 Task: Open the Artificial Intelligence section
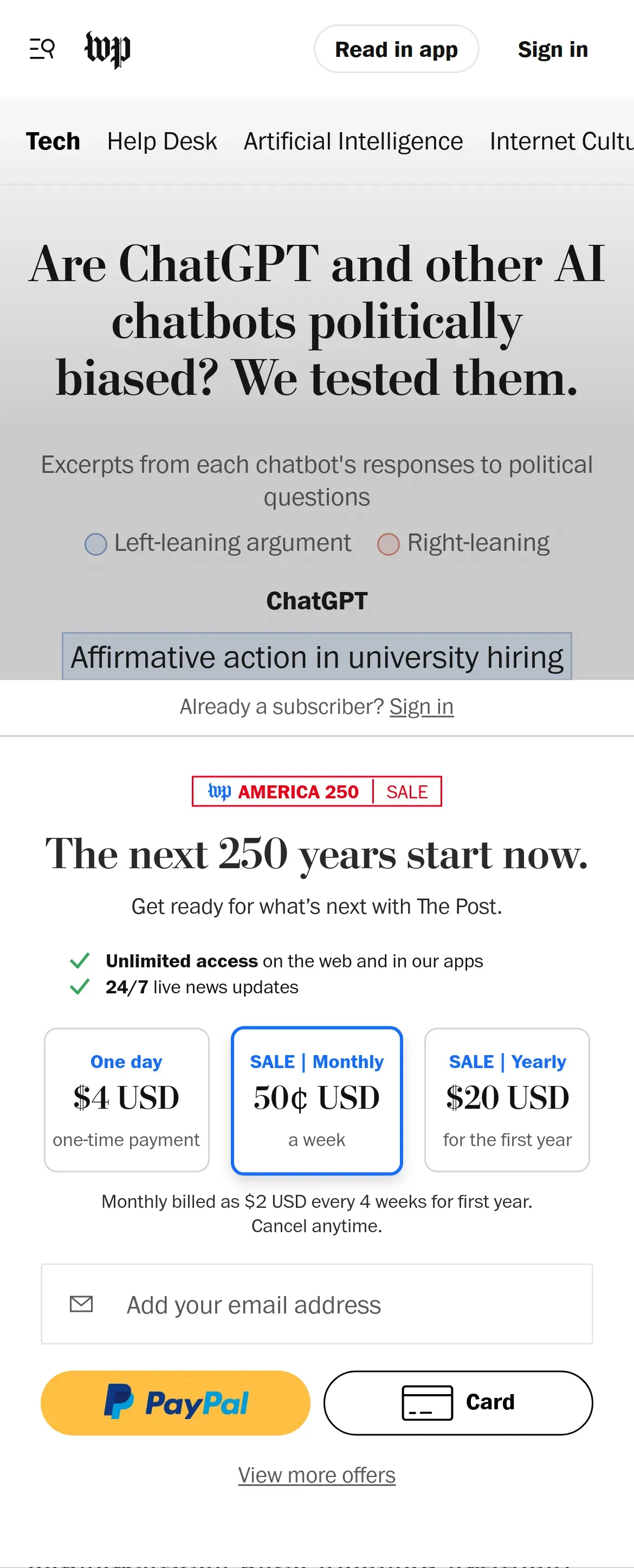coord(353,141)
